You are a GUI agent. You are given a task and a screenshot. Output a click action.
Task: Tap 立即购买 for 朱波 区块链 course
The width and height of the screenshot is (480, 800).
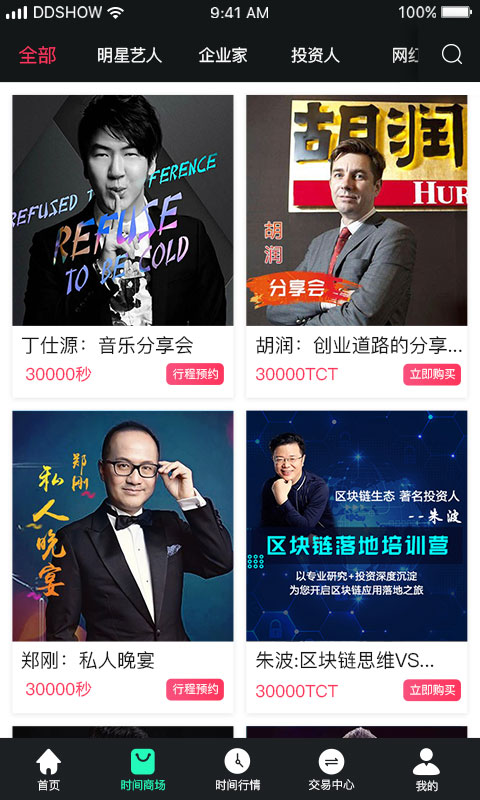432,690
